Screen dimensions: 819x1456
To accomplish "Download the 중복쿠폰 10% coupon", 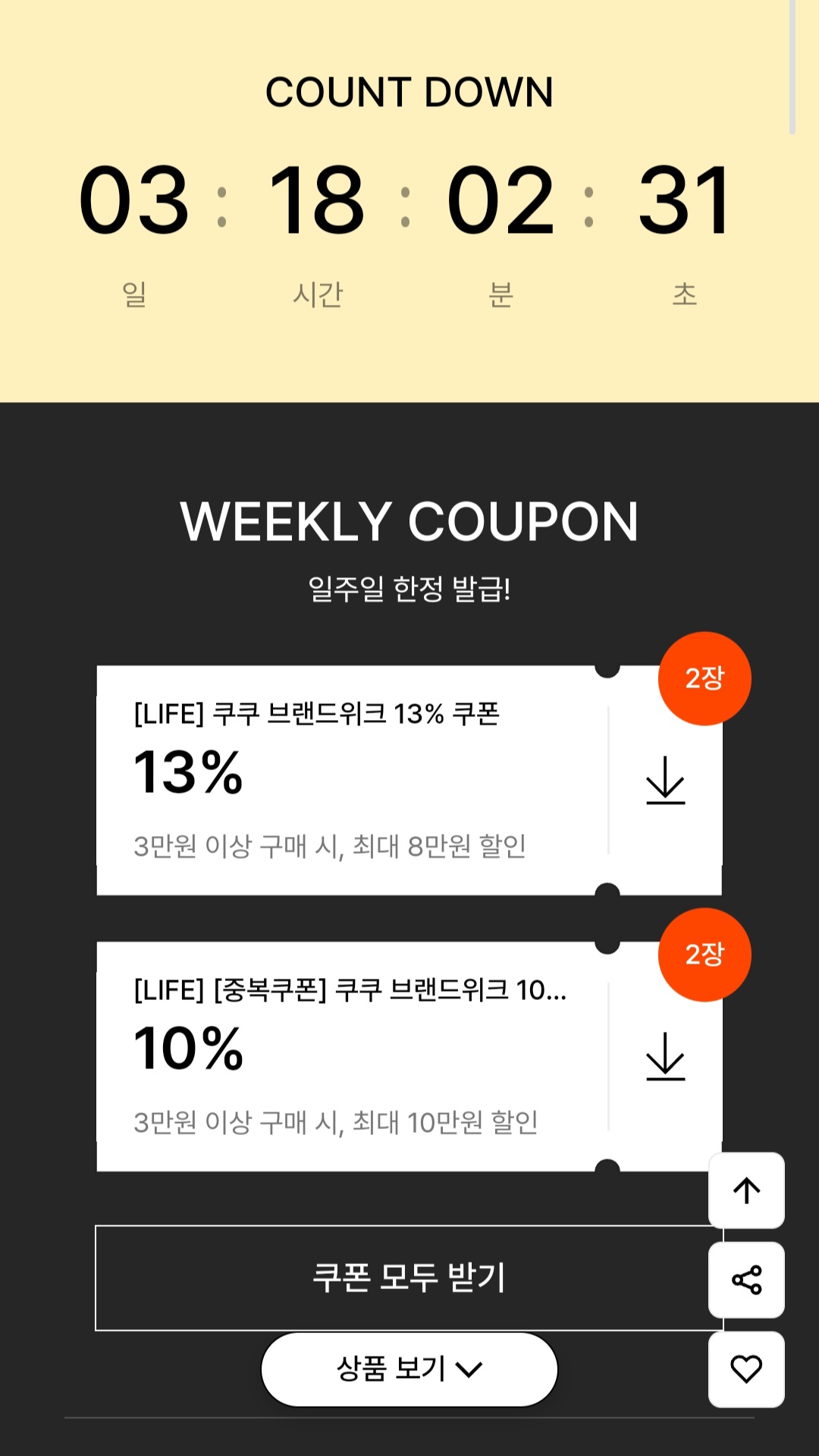I will click(x=665, y=1056).
